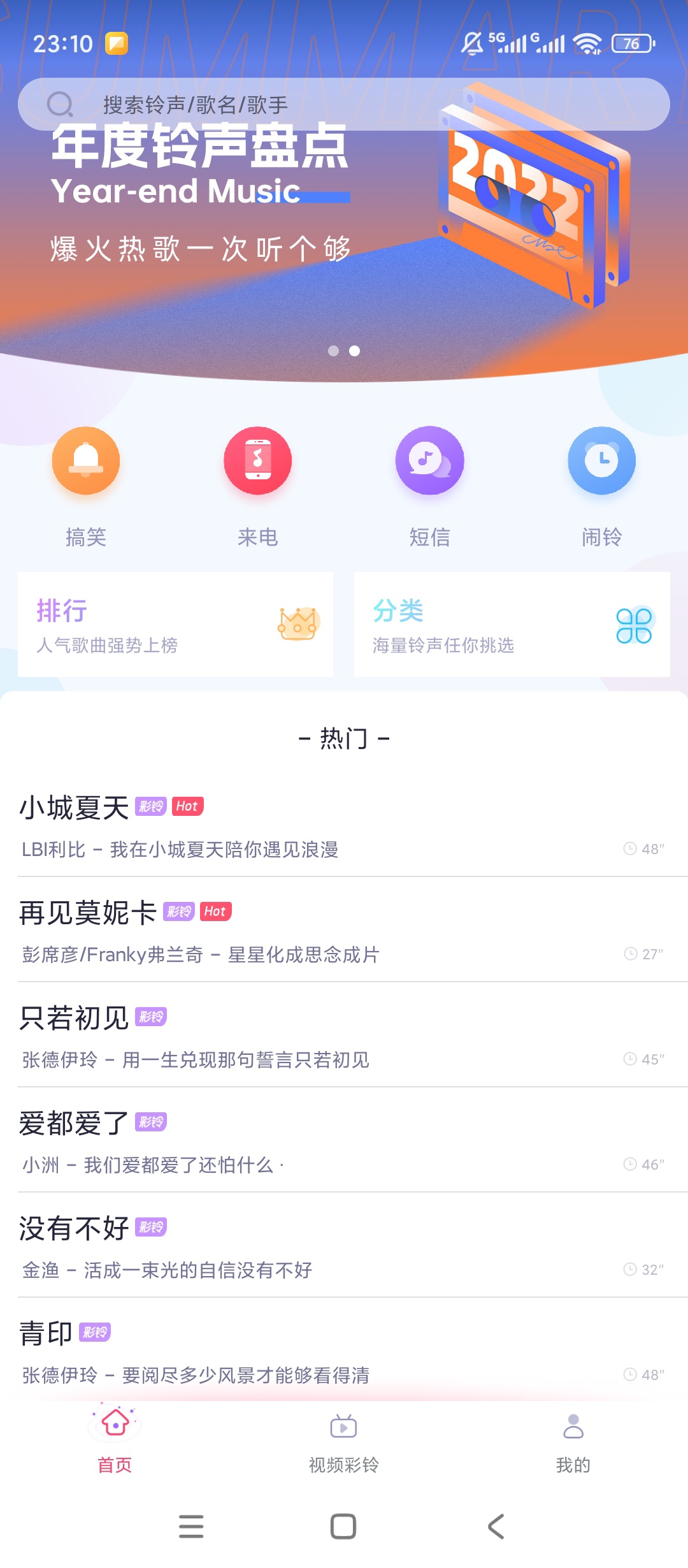688x1568 pixels.
Task: Play the ringtone 只若初见
Action: pyautogui.click(x=319, y=1036)
